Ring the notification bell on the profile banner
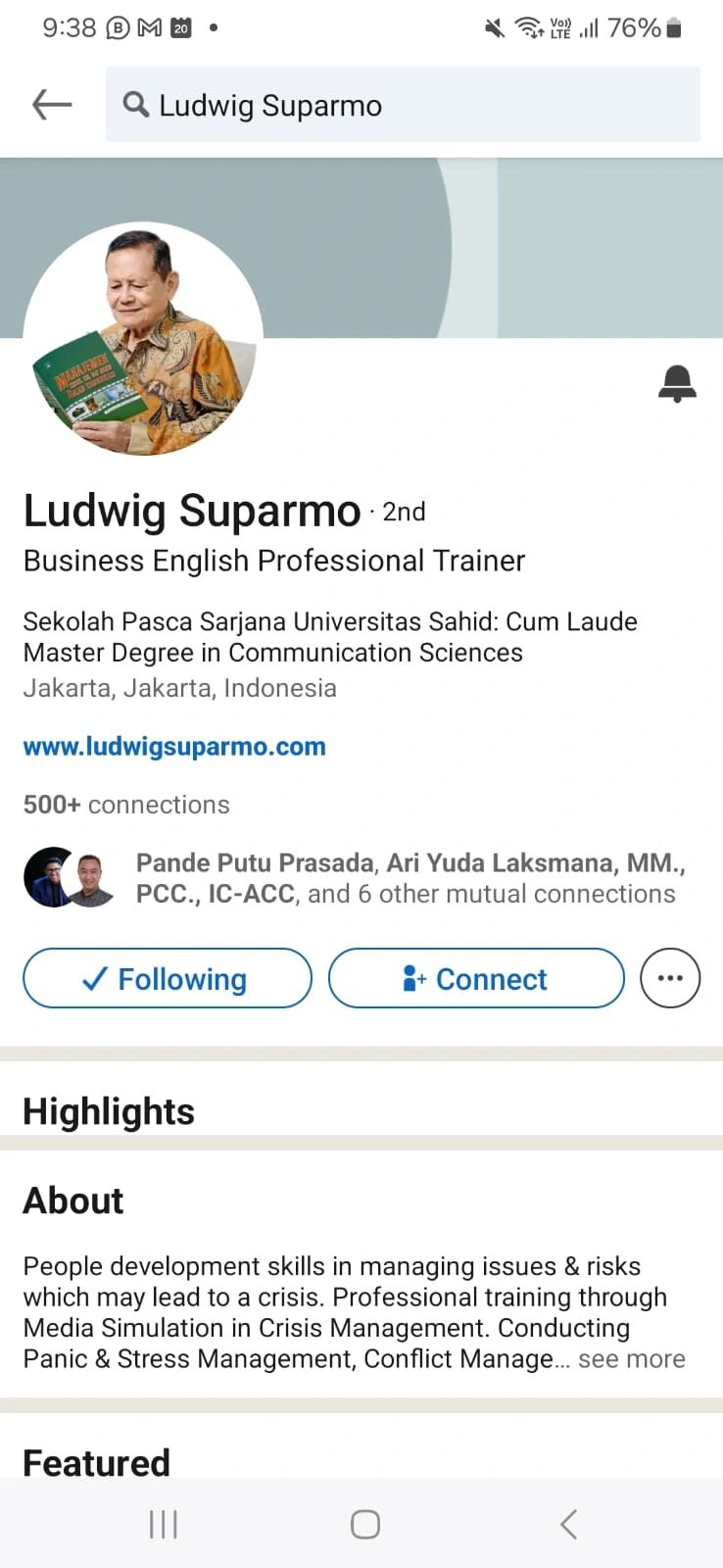723x1568 pixels. 678,383
